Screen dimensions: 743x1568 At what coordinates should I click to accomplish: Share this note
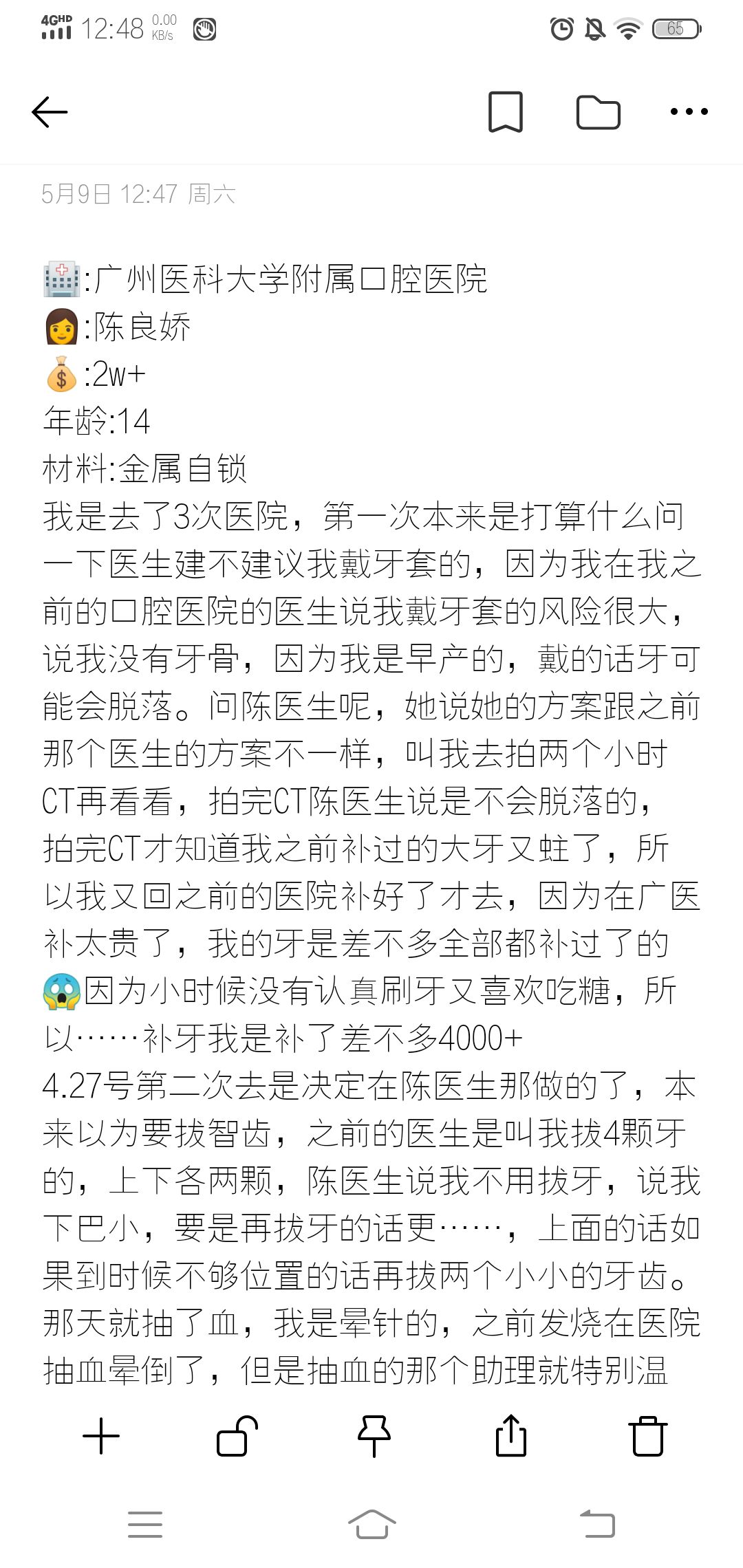pyautogui.click(x=511, y=1436)
